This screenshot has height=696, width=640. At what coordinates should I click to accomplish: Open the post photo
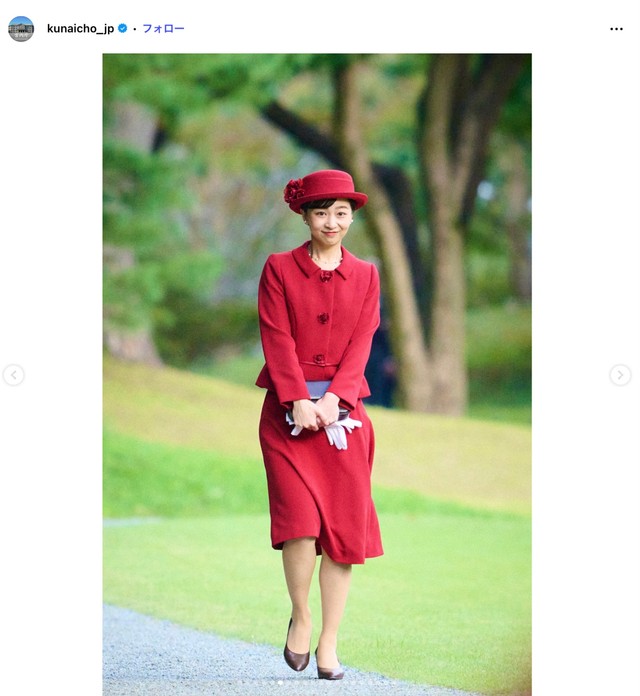coord(317,374)
